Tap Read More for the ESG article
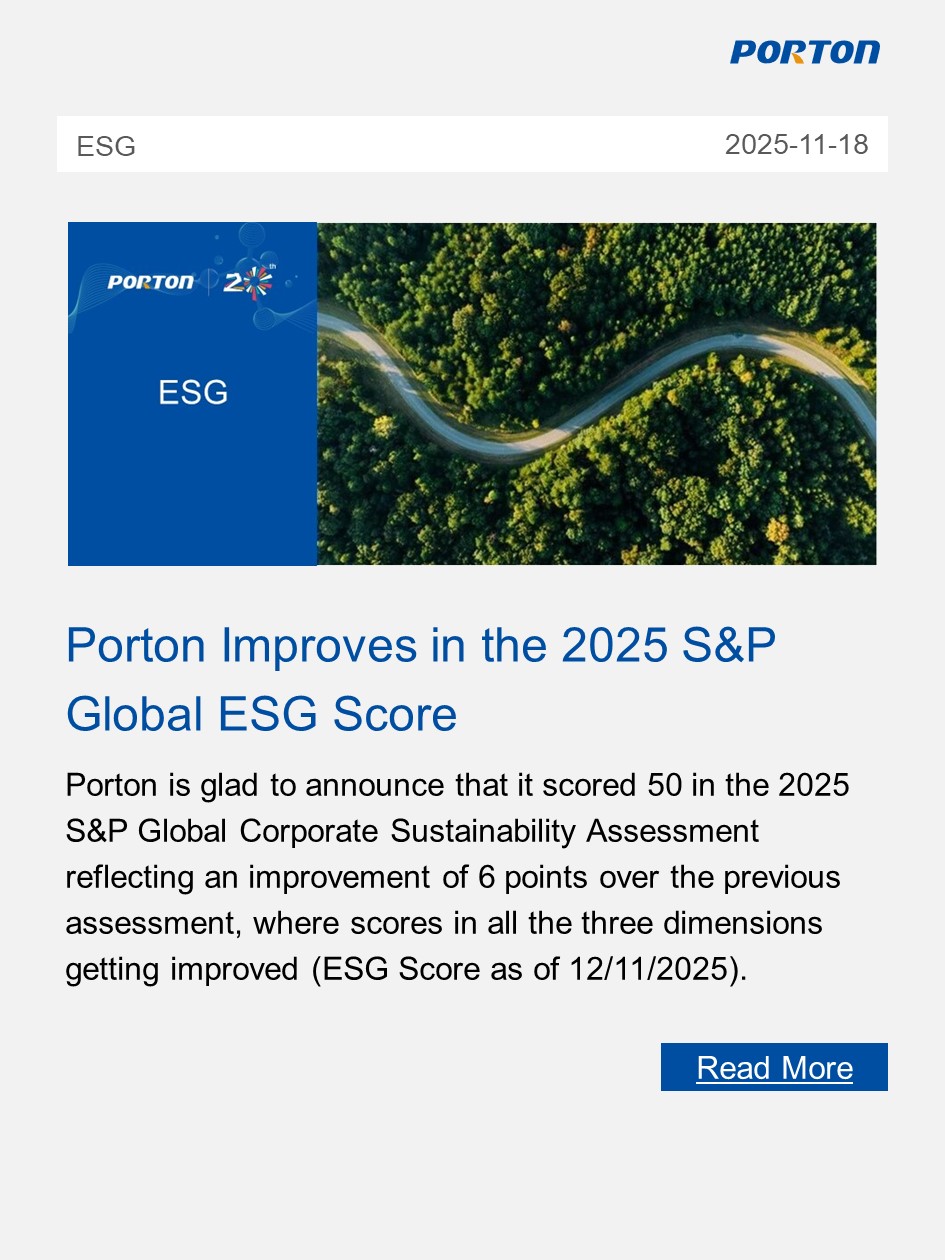 click(774, 1067)
